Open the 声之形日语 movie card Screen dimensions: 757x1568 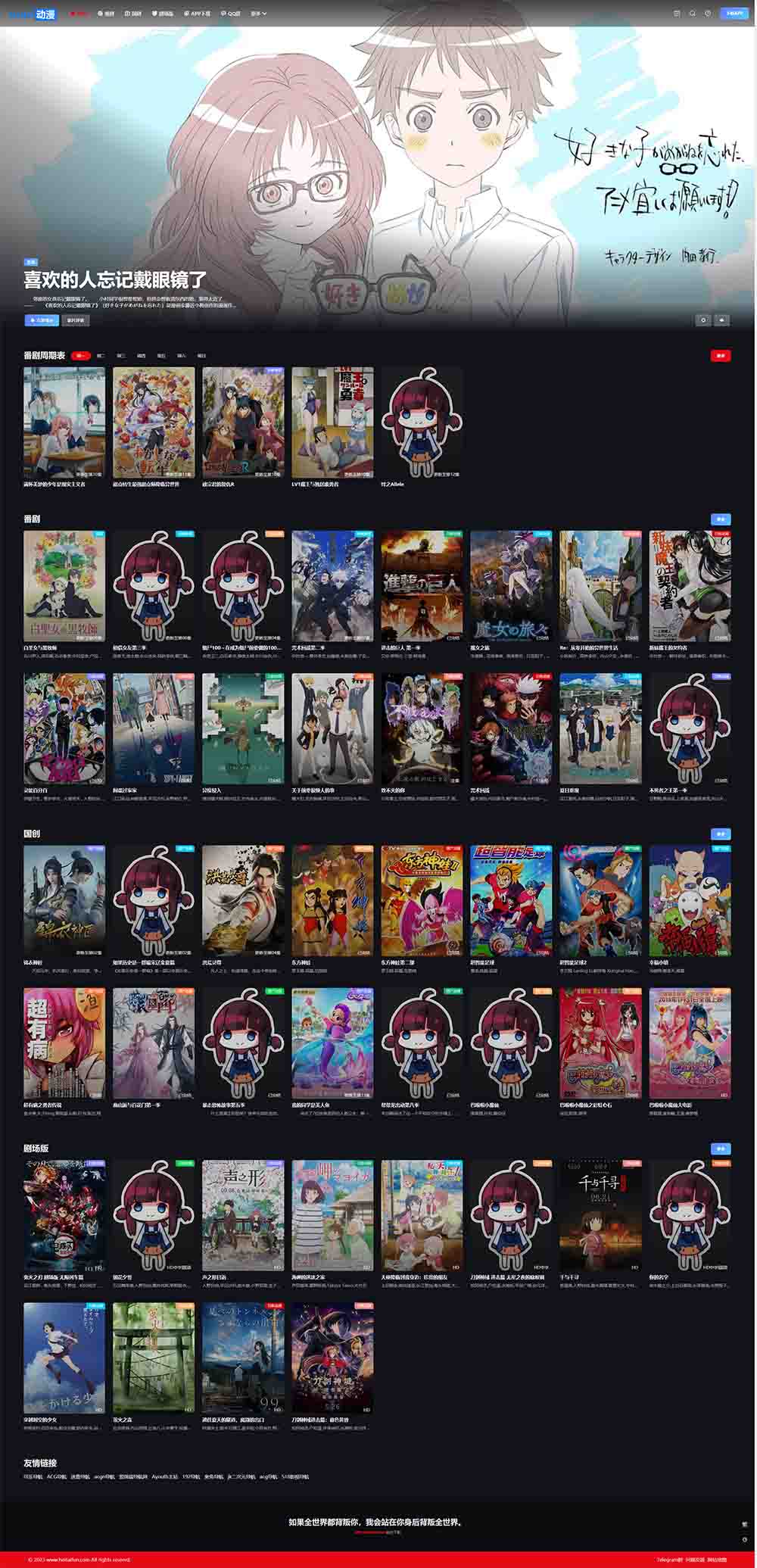[x=243, y=1215]
